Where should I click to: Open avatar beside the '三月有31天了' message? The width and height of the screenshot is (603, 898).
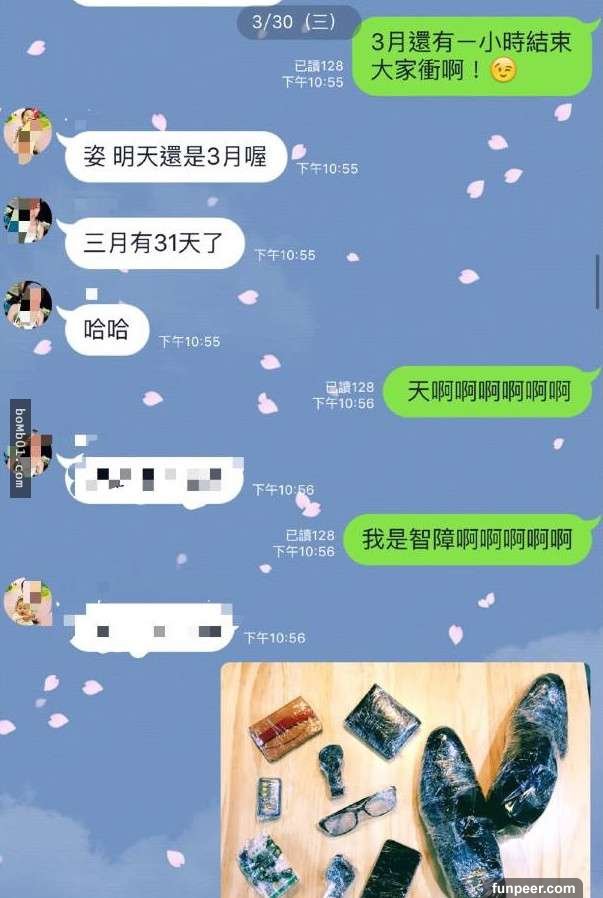[27, 220]
